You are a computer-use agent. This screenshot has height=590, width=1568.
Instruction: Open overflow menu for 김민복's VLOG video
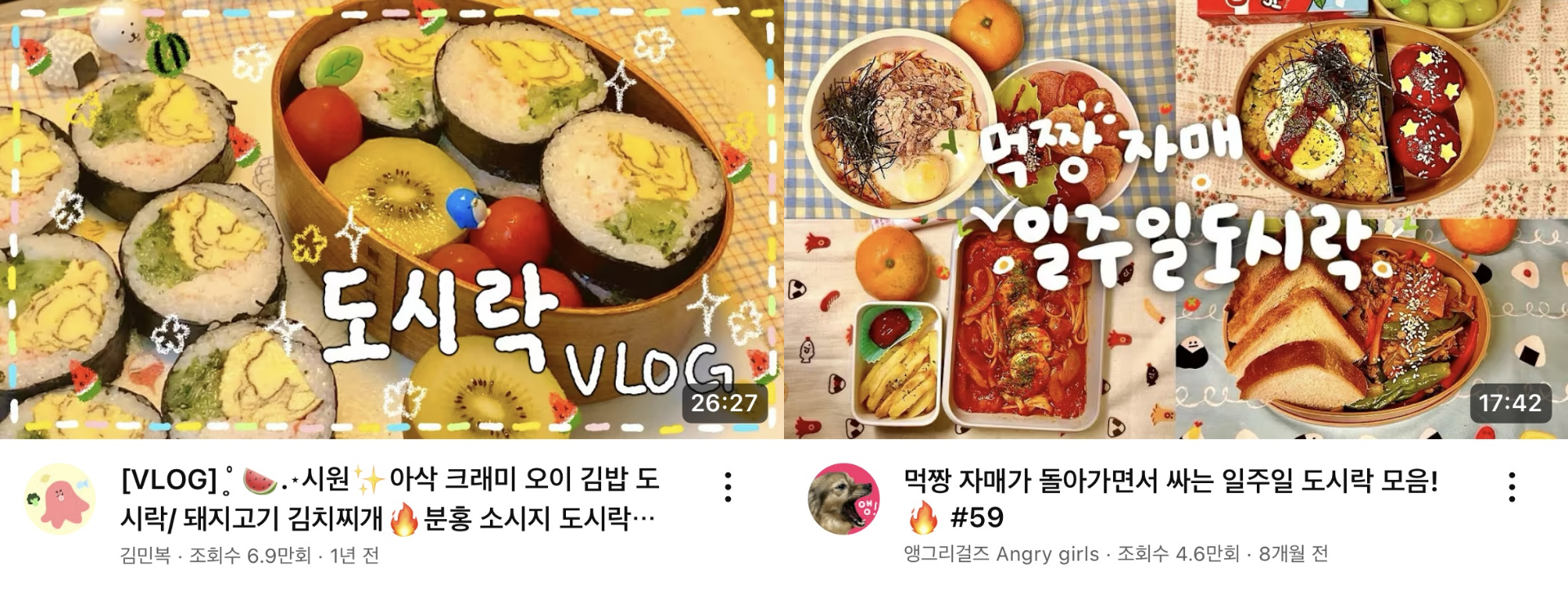tap(728, 487)
